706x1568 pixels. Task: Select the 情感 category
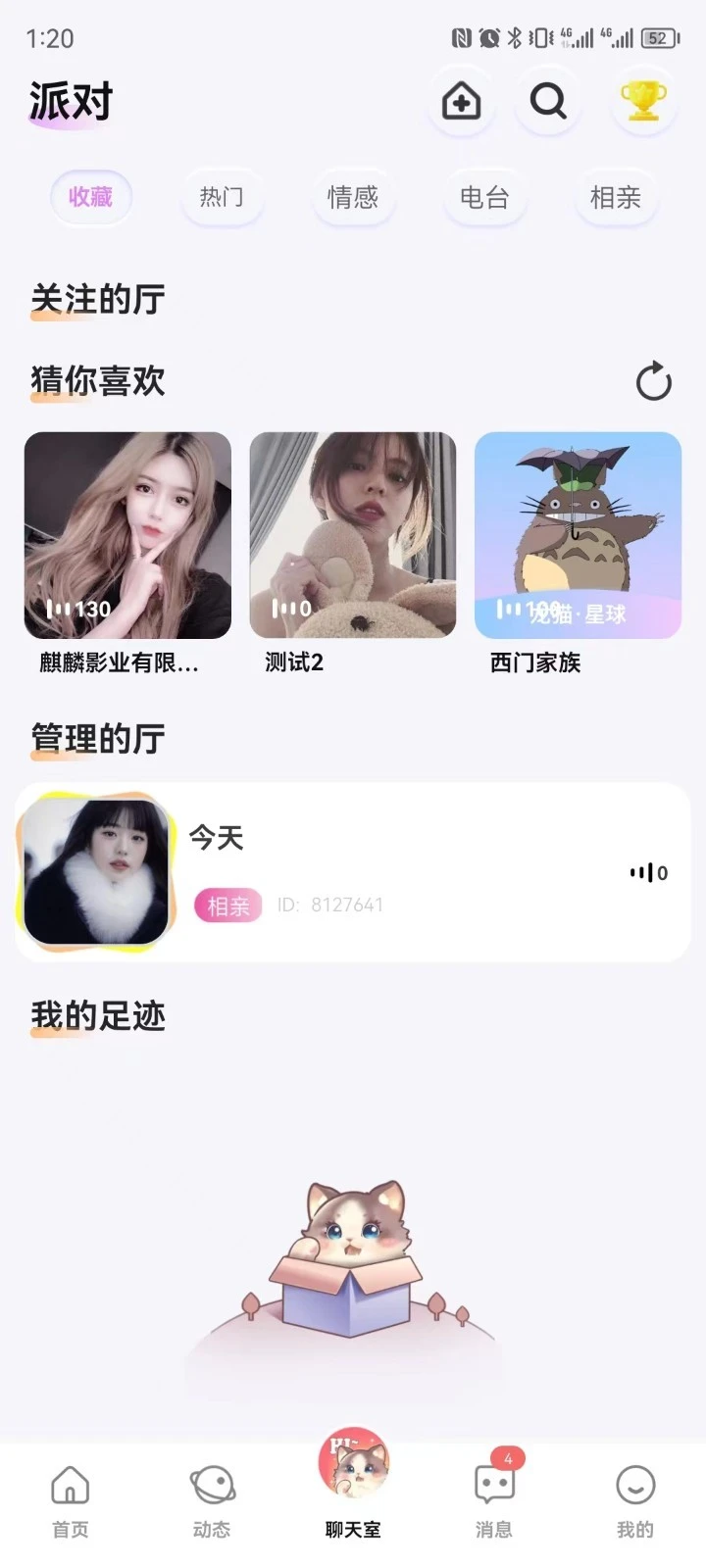(x=353, y=198)
